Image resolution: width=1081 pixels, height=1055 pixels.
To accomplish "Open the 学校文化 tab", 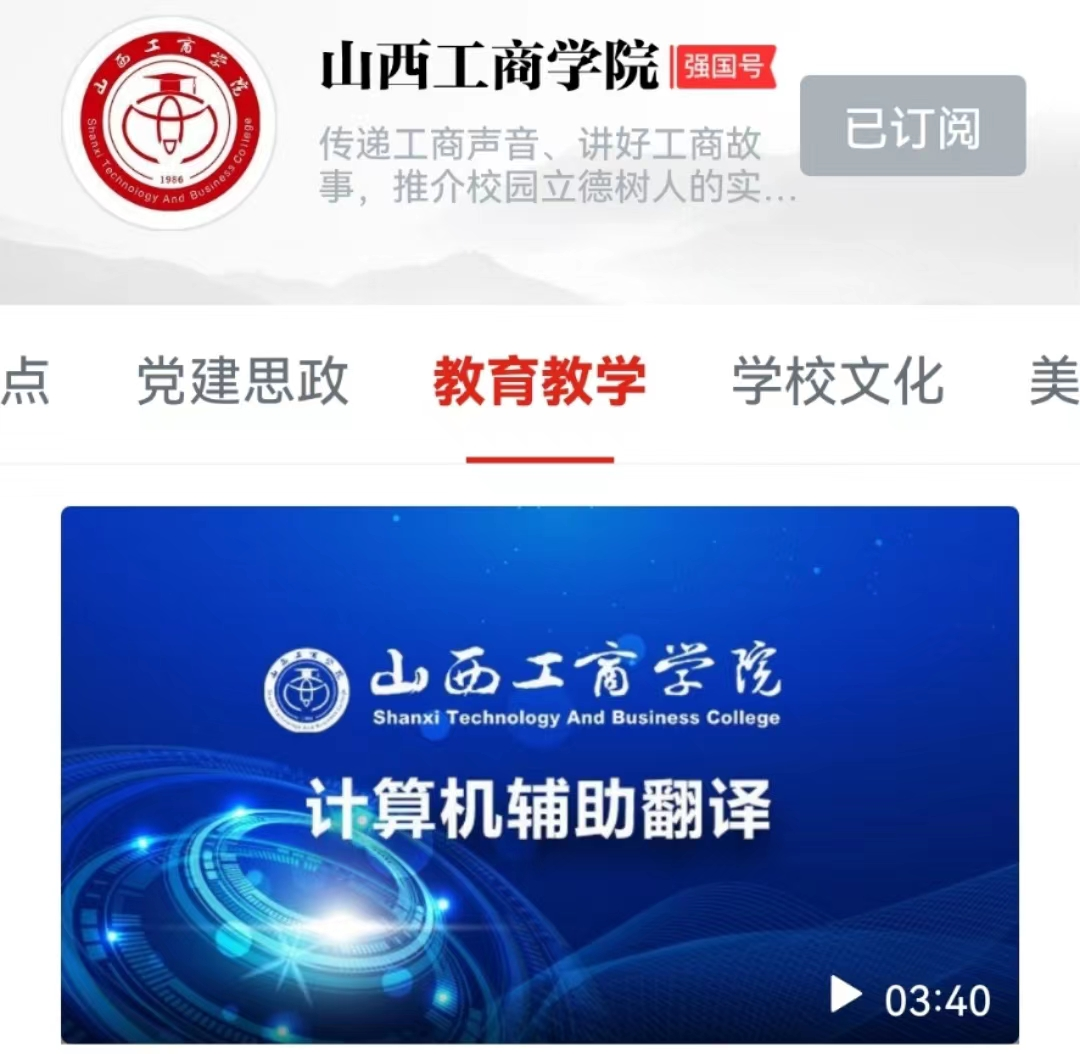I will tap(837, 382).
